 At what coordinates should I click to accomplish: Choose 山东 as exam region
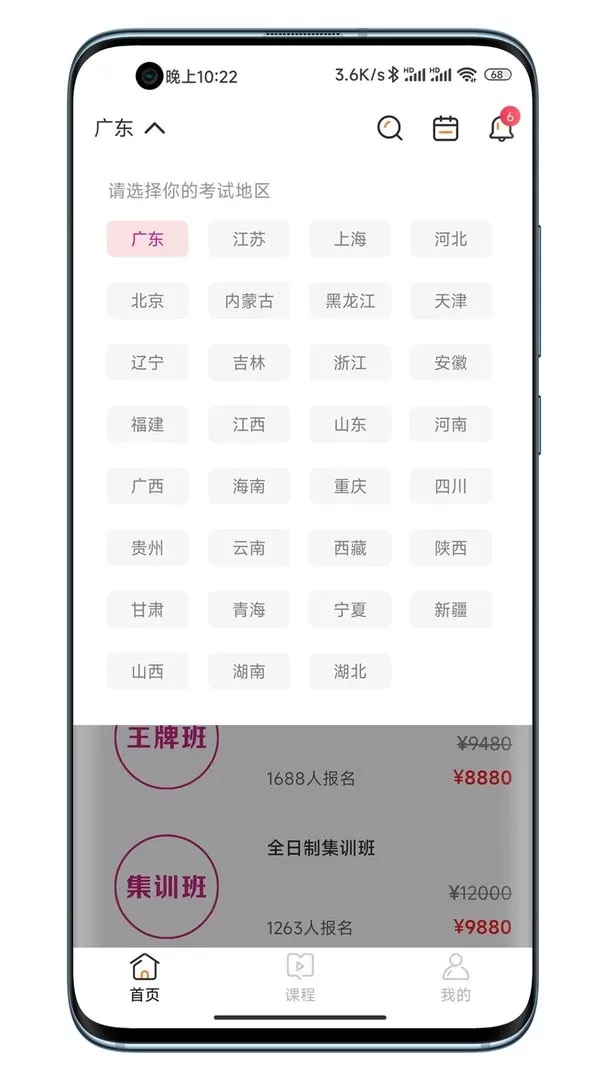(350, 424)
